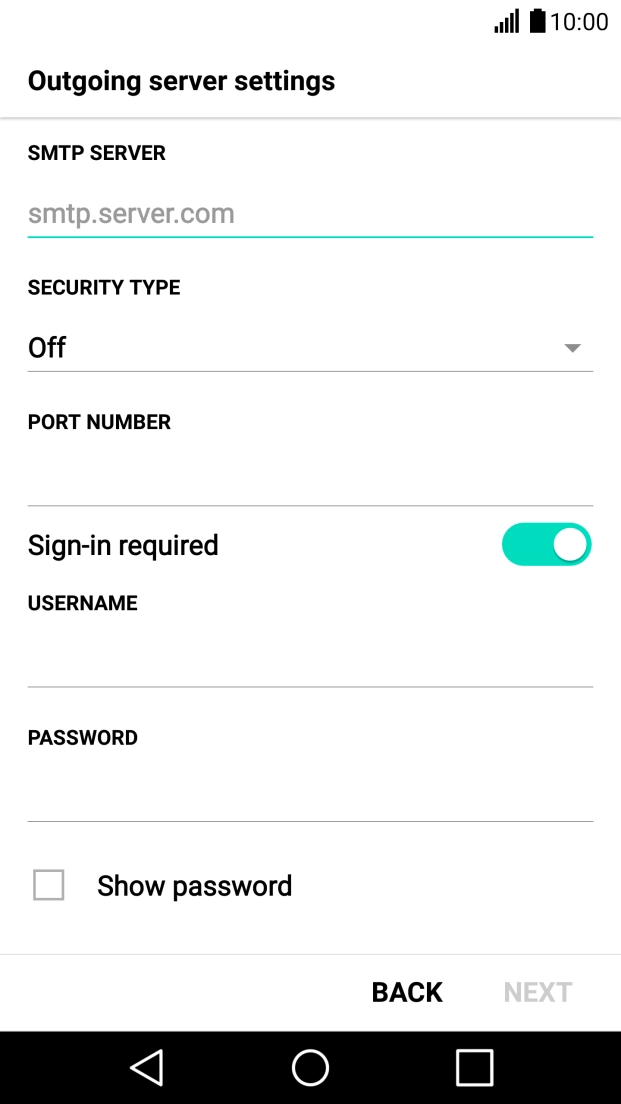Turn off the Sign-in required switch

(x=546, y=544)
